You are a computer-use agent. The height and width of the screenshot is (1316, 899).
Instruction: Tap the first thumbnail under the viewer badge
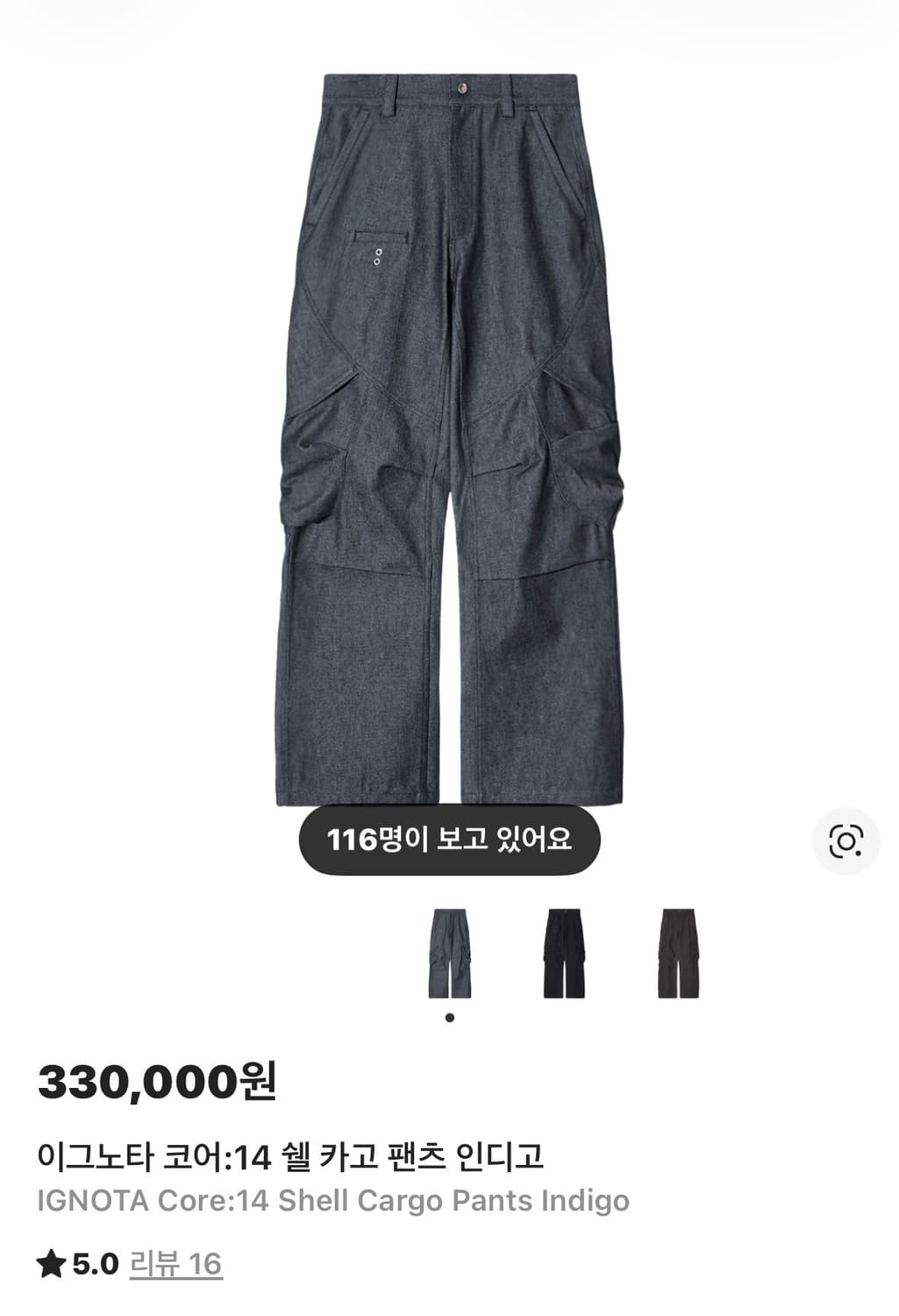click(450, 952)
